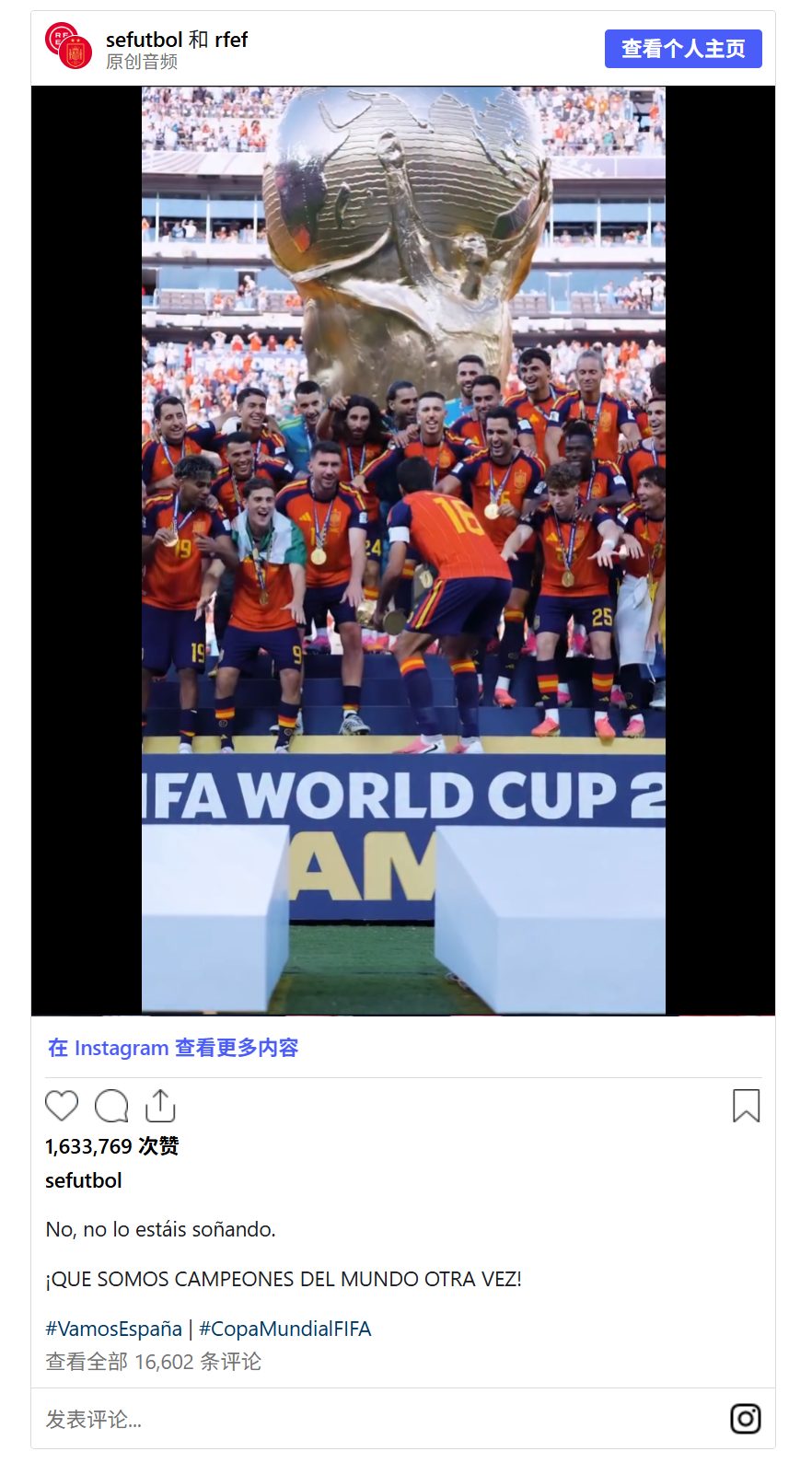Open the rfef account link
Image resolution: width=812 pixels, height=1463 pixels.
coord(231,40)
